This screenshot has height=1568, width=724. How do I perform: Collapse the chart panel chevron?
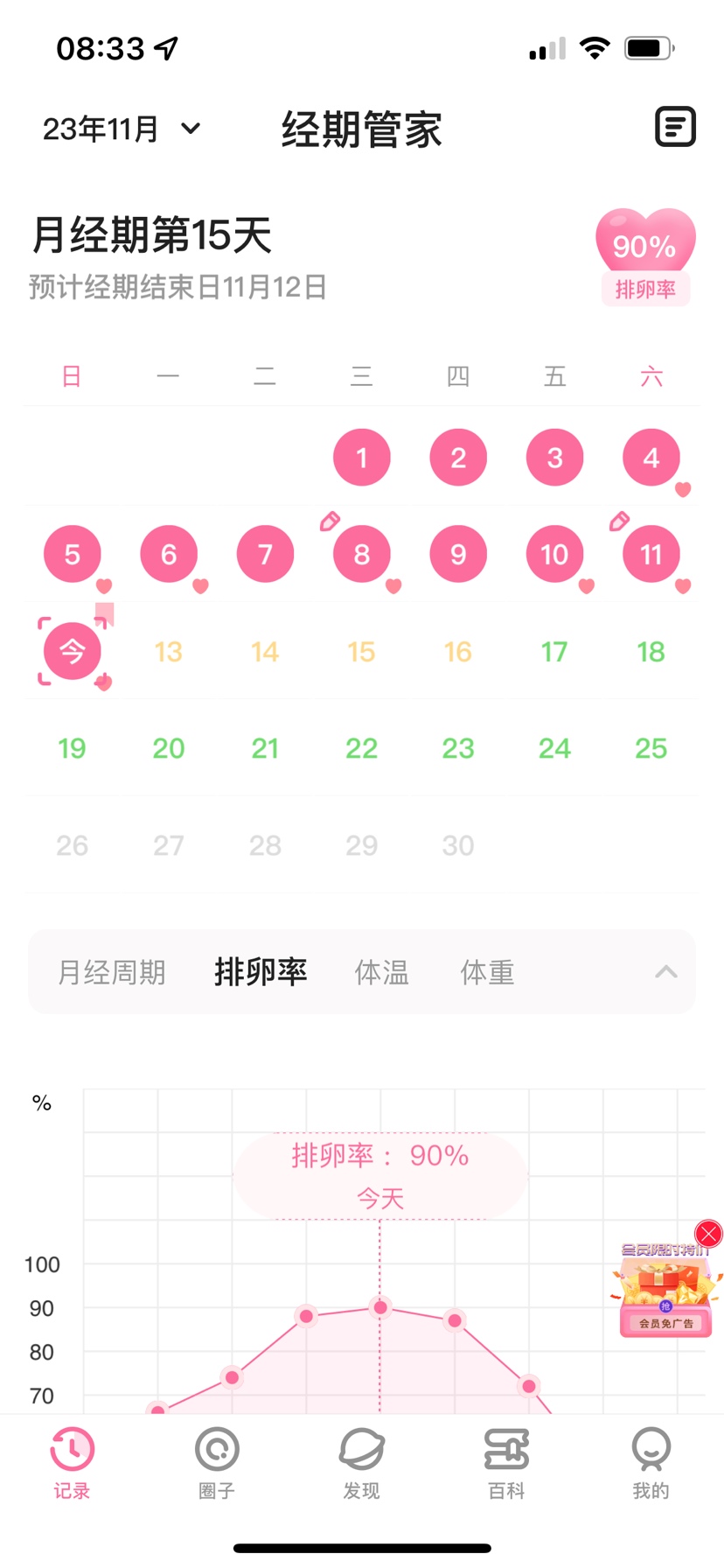(x=666, y=972)
